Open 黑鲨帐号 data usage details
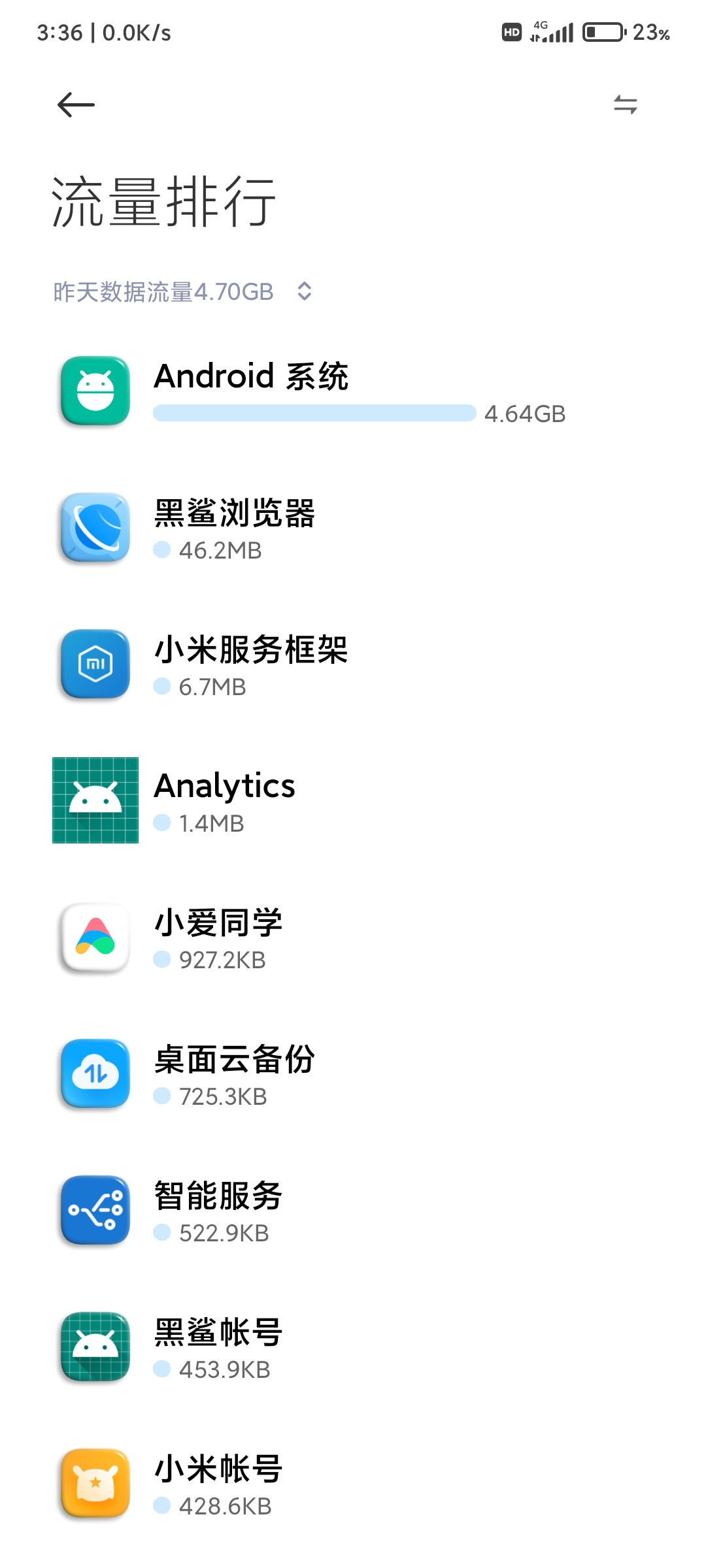The image size is (706, 1568). tap(353, 1347)
